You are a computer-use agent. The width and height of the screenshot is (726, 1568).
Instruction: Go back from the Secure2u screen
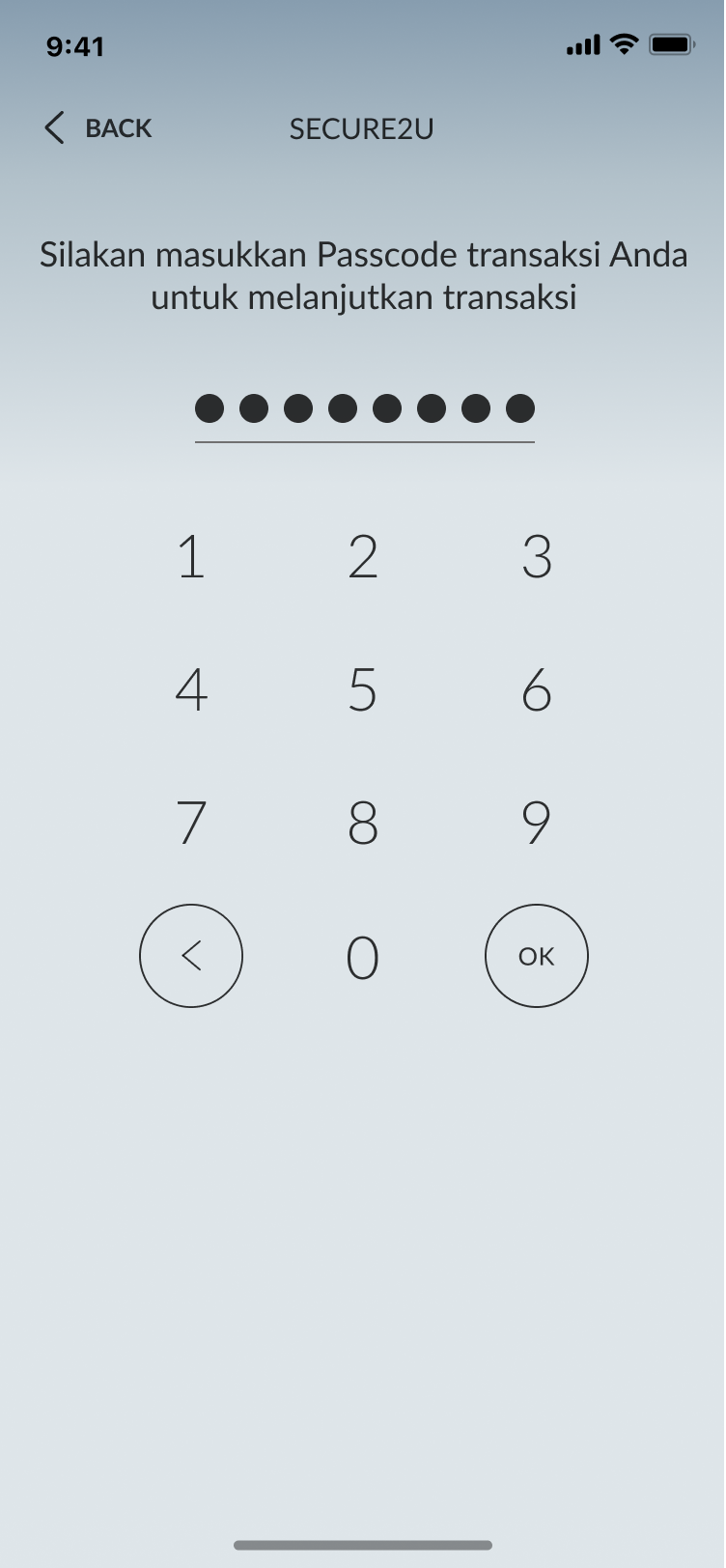pyautogui.click(x=98, y=127)
